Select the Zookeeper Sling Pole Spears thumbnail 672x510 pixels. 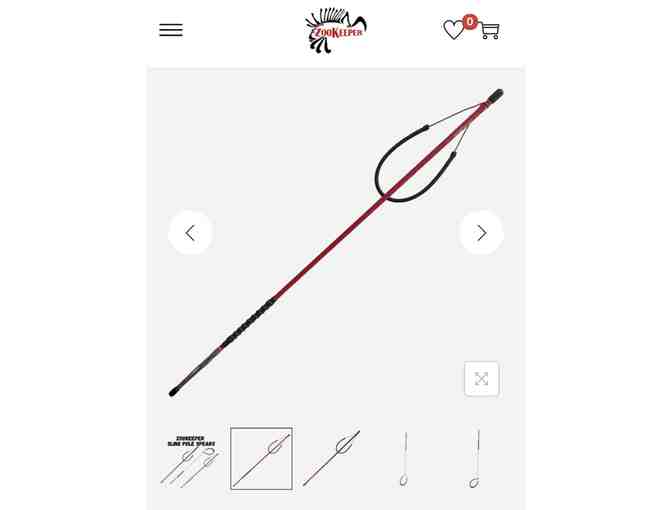(x=191, y=459)
